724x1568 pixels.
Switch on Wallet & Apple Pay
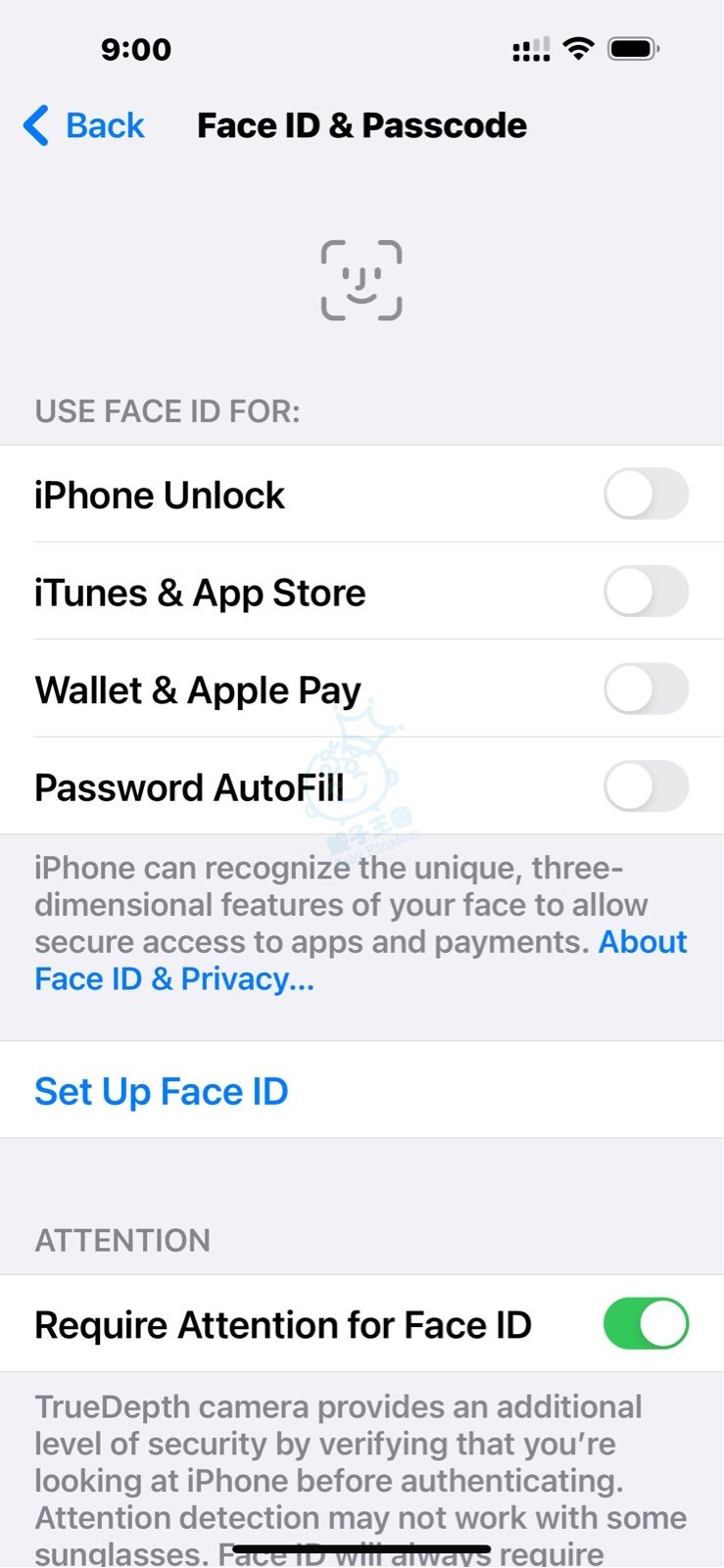[x=646, y=689]
